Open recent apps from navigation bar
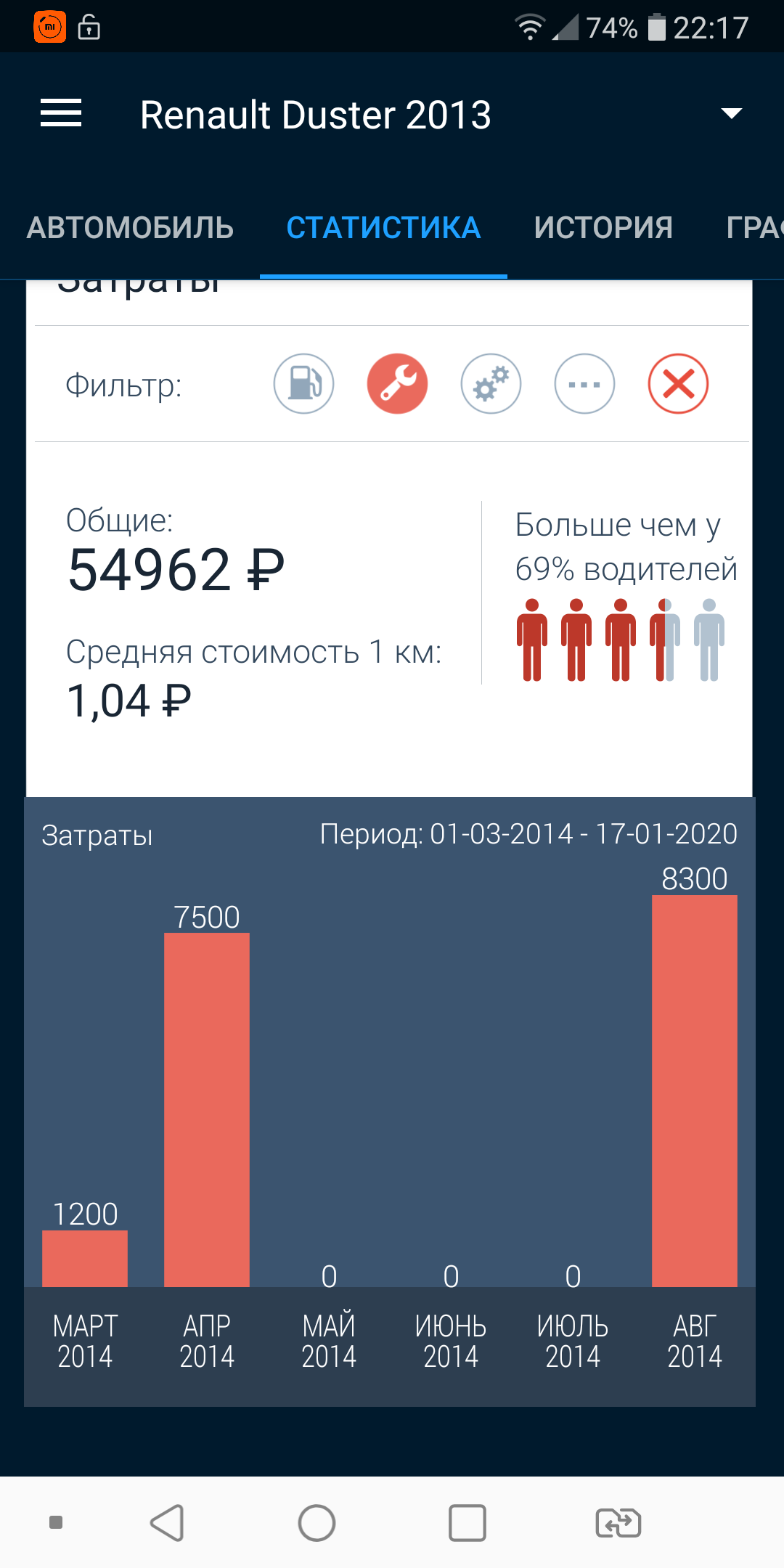The width and height of the screenshot is (784, 1568). tap(467, 1522)
